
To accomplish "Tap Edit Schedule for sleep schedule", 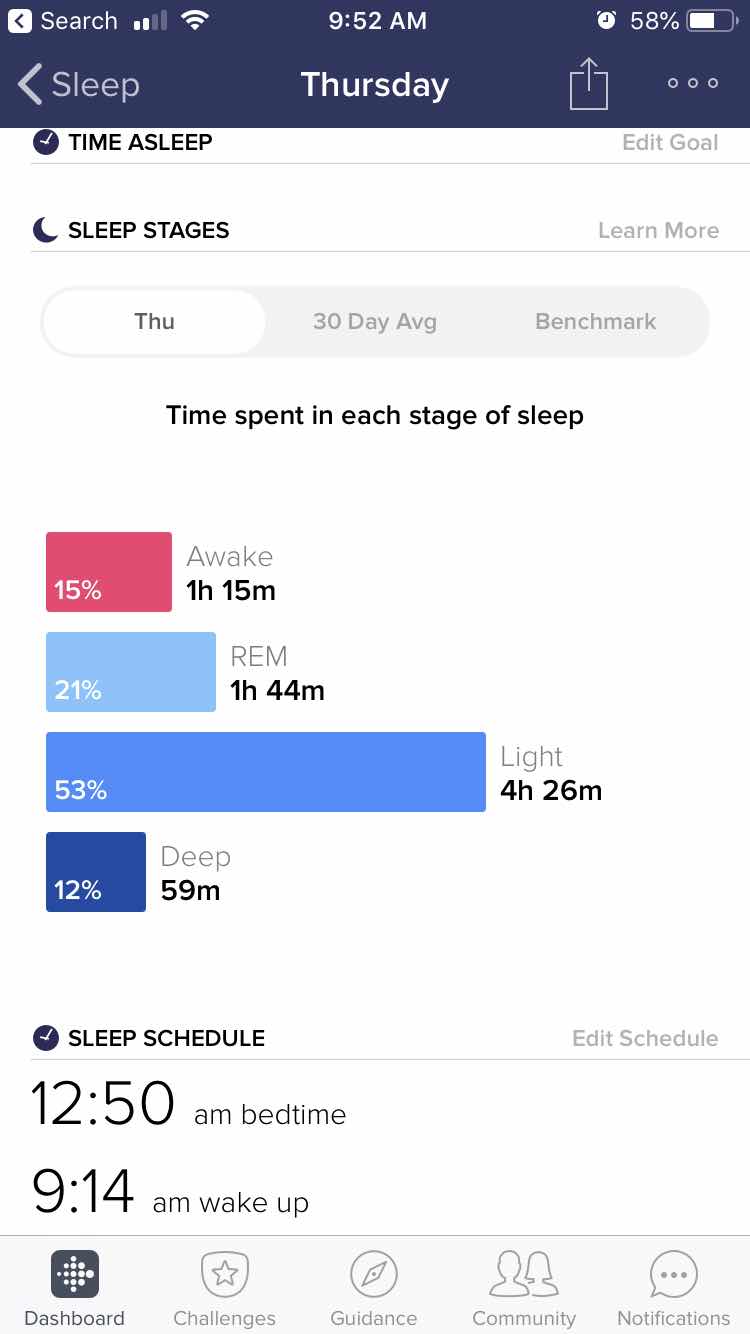I will coord(645,1038).
